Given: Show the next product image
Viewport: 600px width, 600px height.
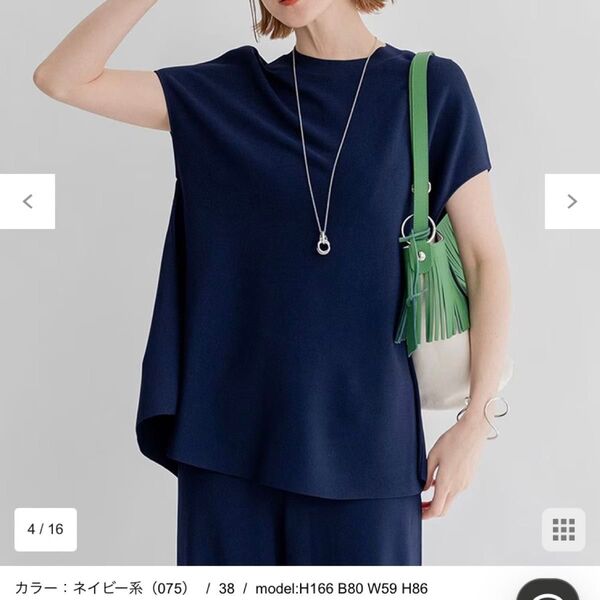Looking at the screenshot, I should click(x=572, y=201).
